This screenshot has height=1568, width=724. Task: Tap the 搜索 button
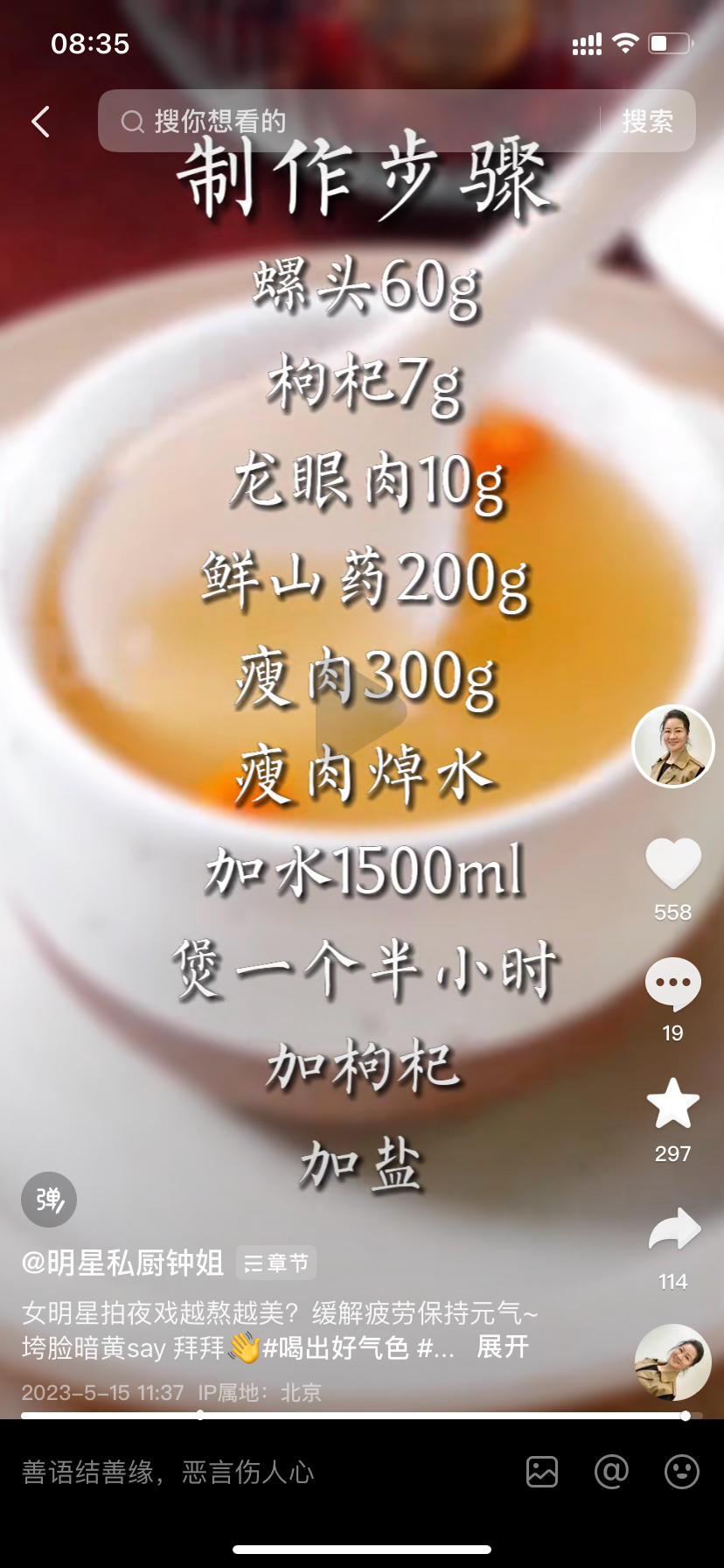click(x=647, y=121)
